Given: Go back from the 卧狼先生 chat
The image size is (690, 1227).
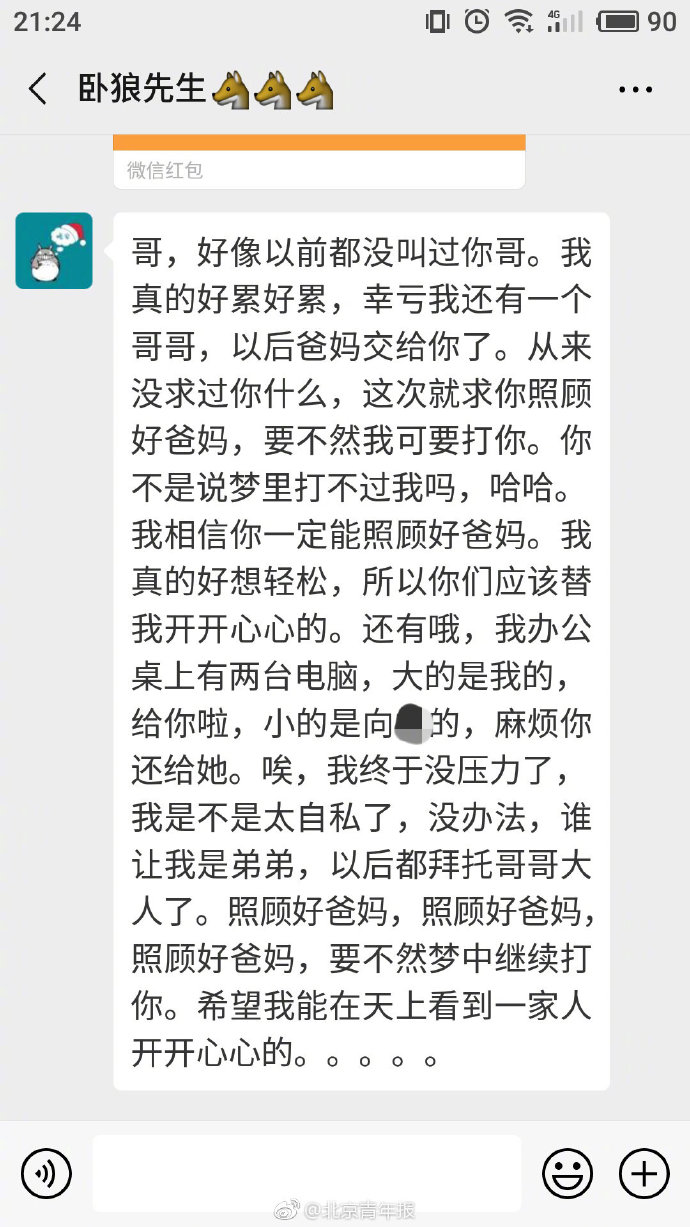Looking at the screenshot, I should [38, 90].
